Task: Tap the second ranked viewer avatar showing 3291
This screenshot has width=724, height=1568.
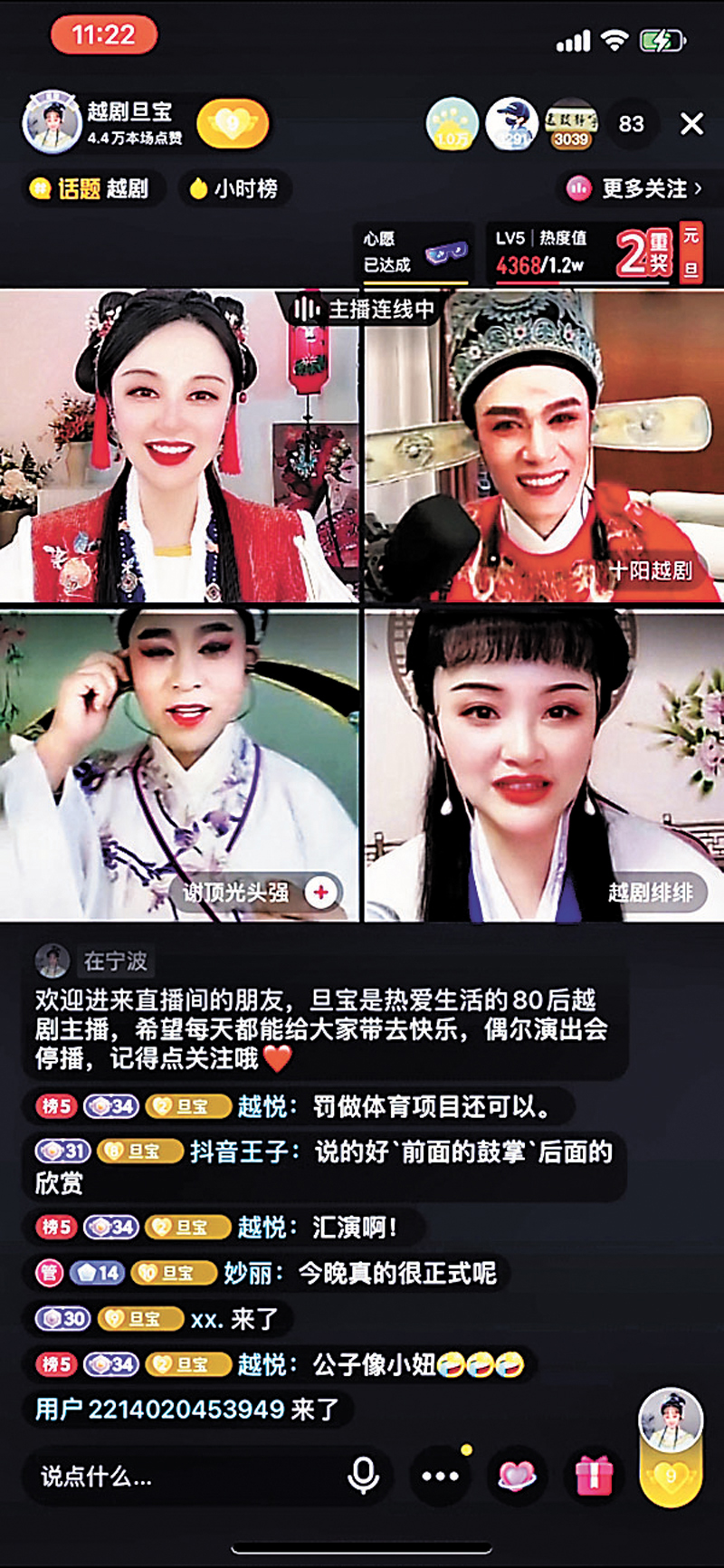Action: coord(511,124)
